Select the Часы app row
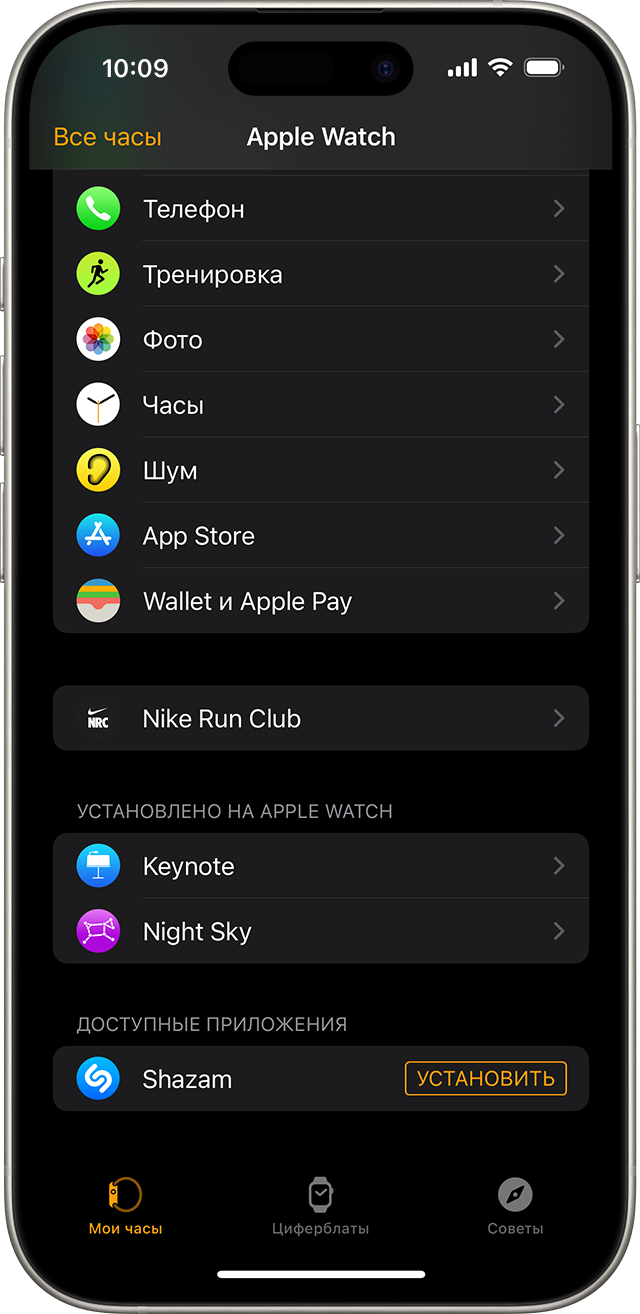 [320, 405]
